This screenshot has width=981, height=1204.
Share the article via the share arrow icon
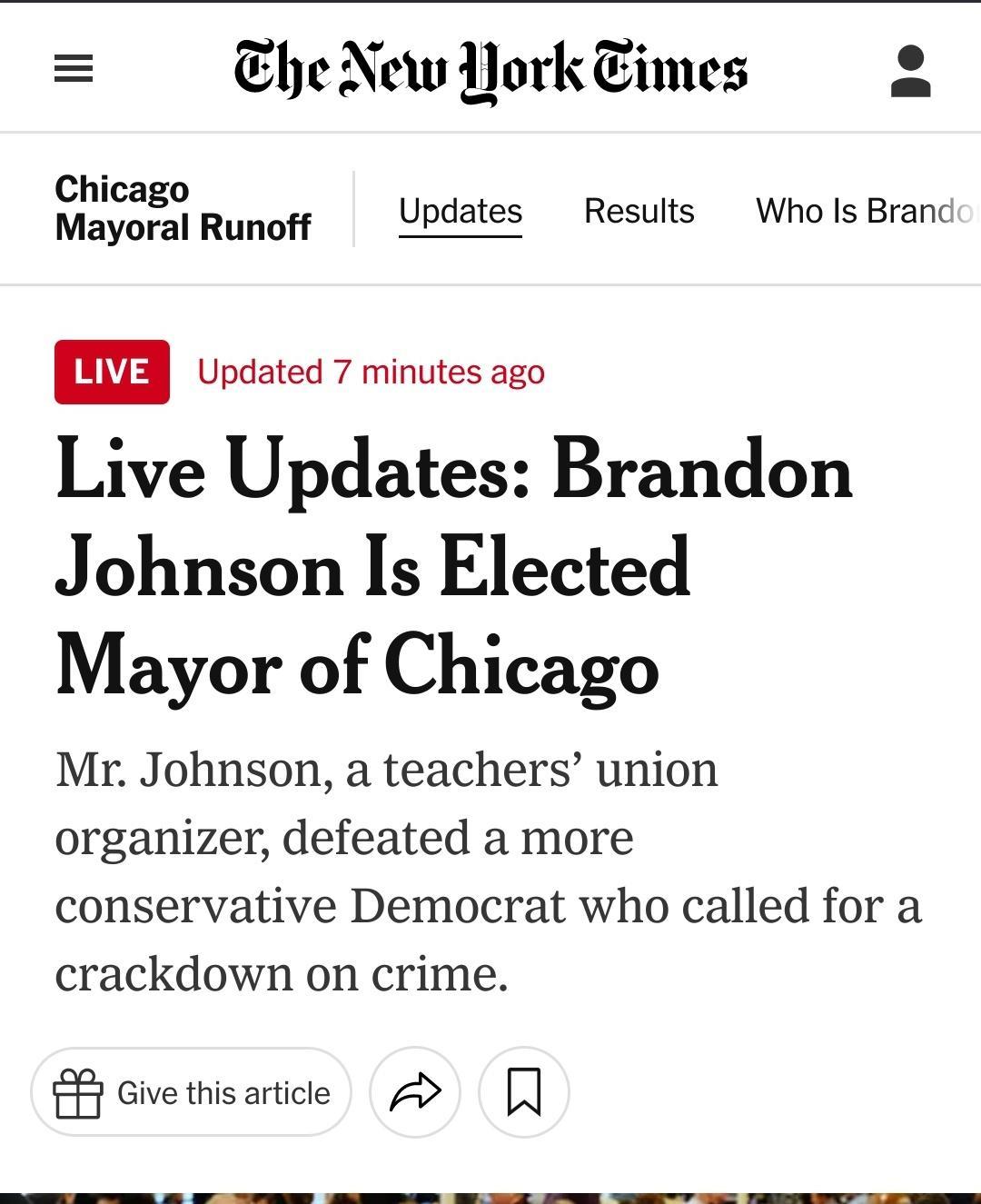pyautogui.click(x=416, y=1092)
